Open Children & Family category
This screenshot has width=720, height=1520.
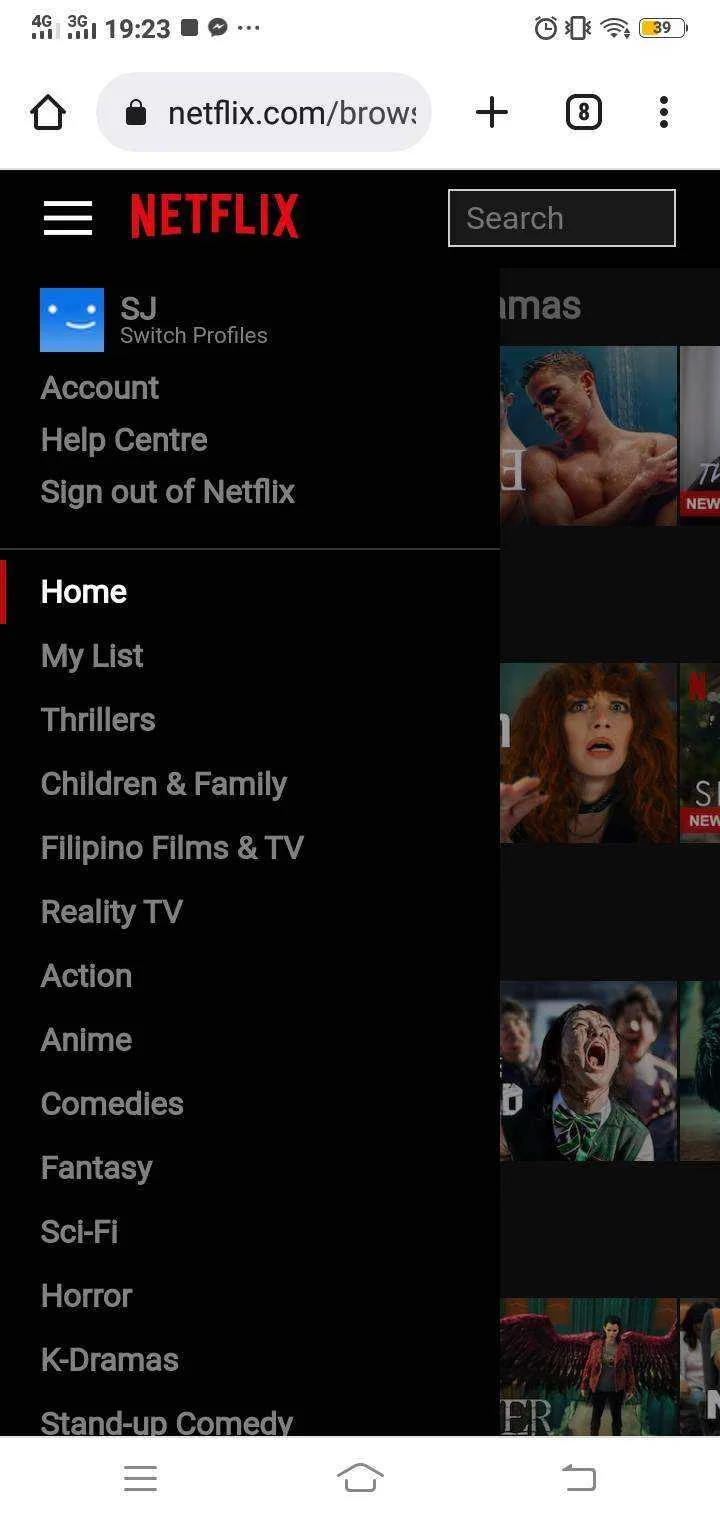(x=164, y=784)
